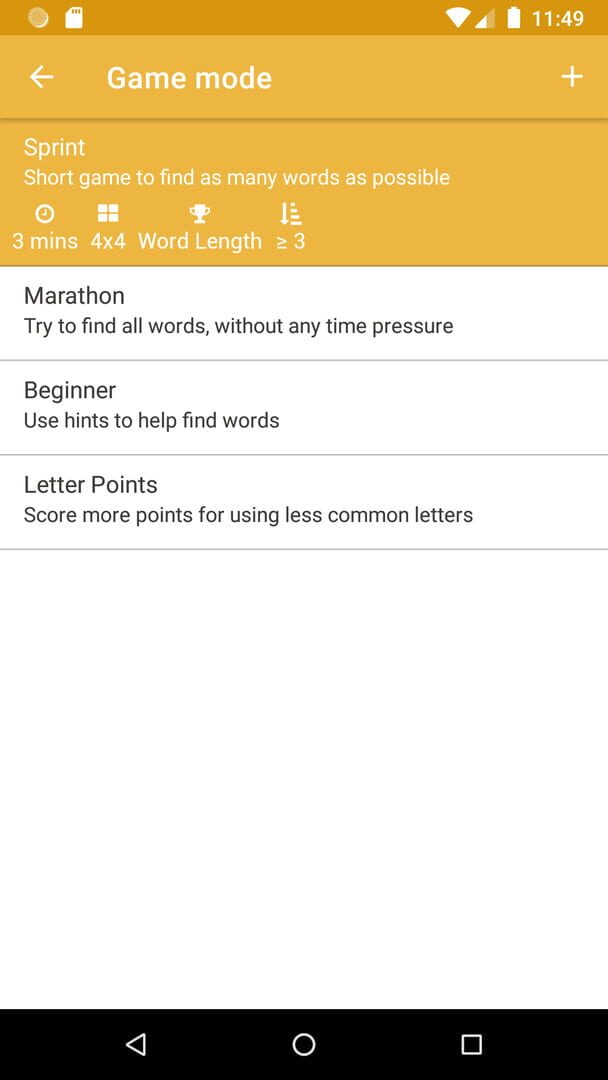Go back using the top arrow
This screenshot has height=1080, width=608.
[41, 77]
